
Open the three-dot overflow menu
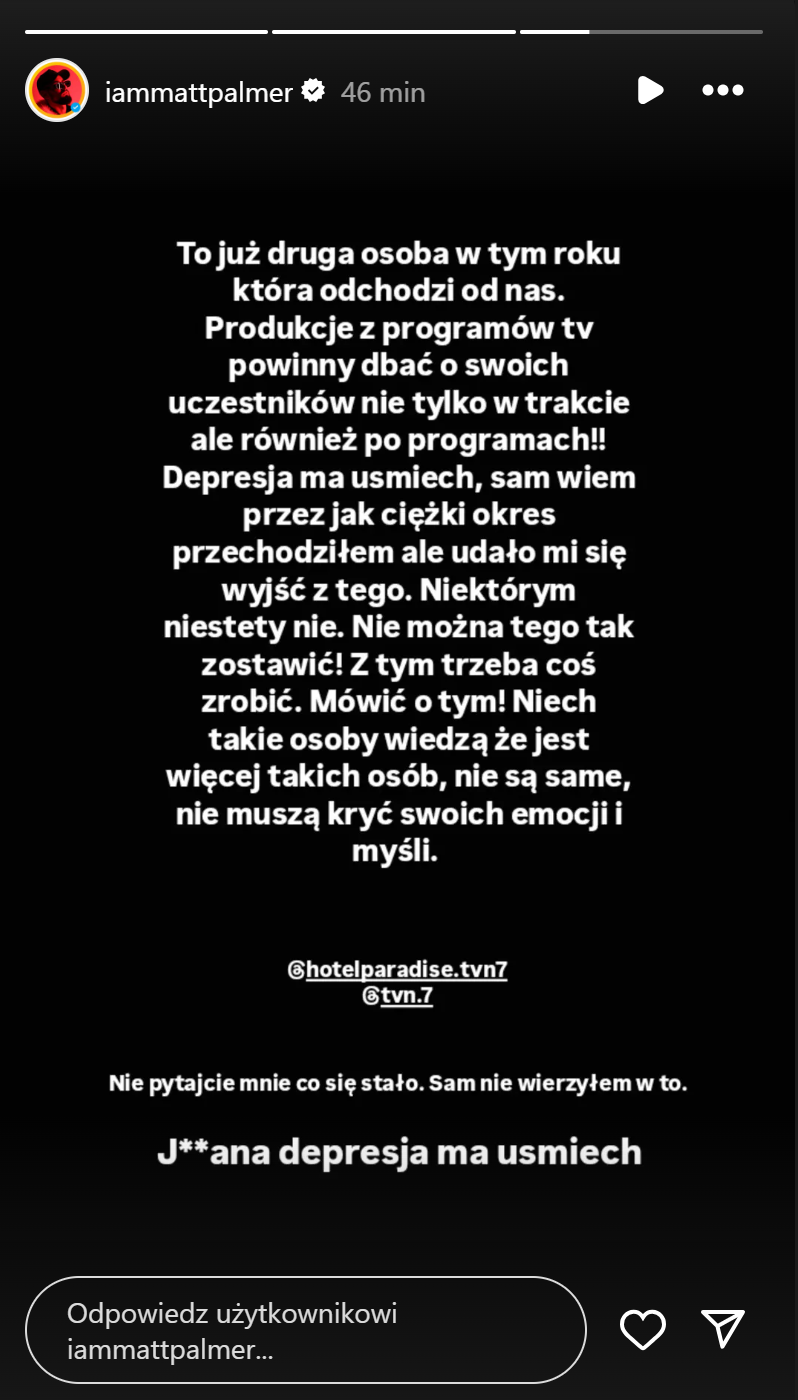[722, 91]
